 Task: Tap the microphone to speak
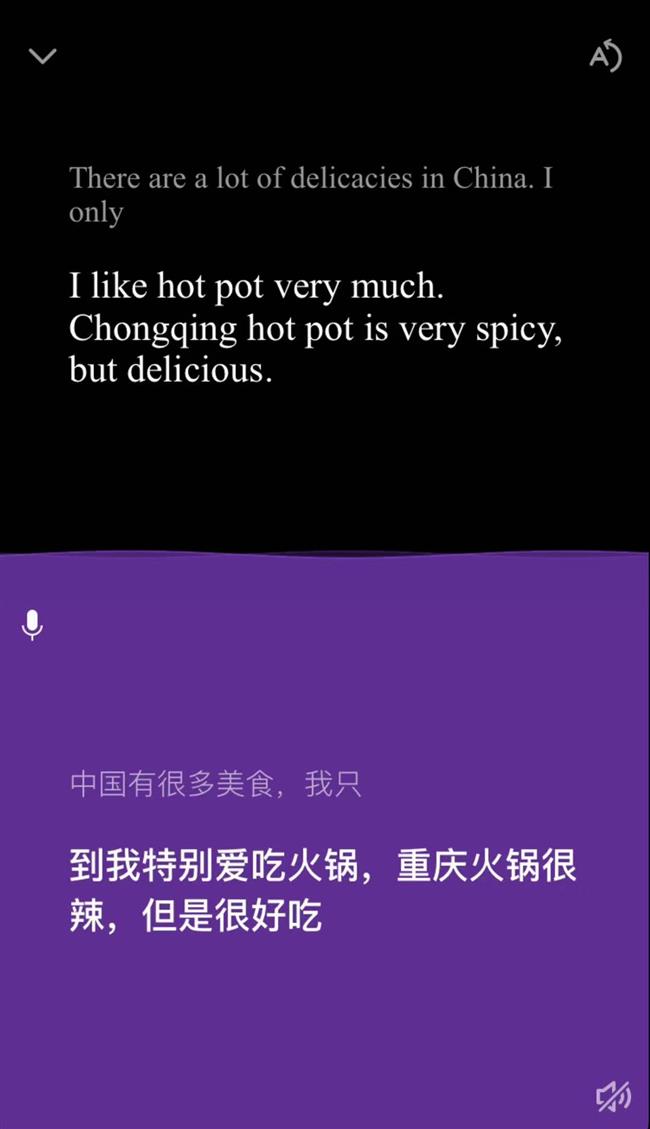coord(32,625)
